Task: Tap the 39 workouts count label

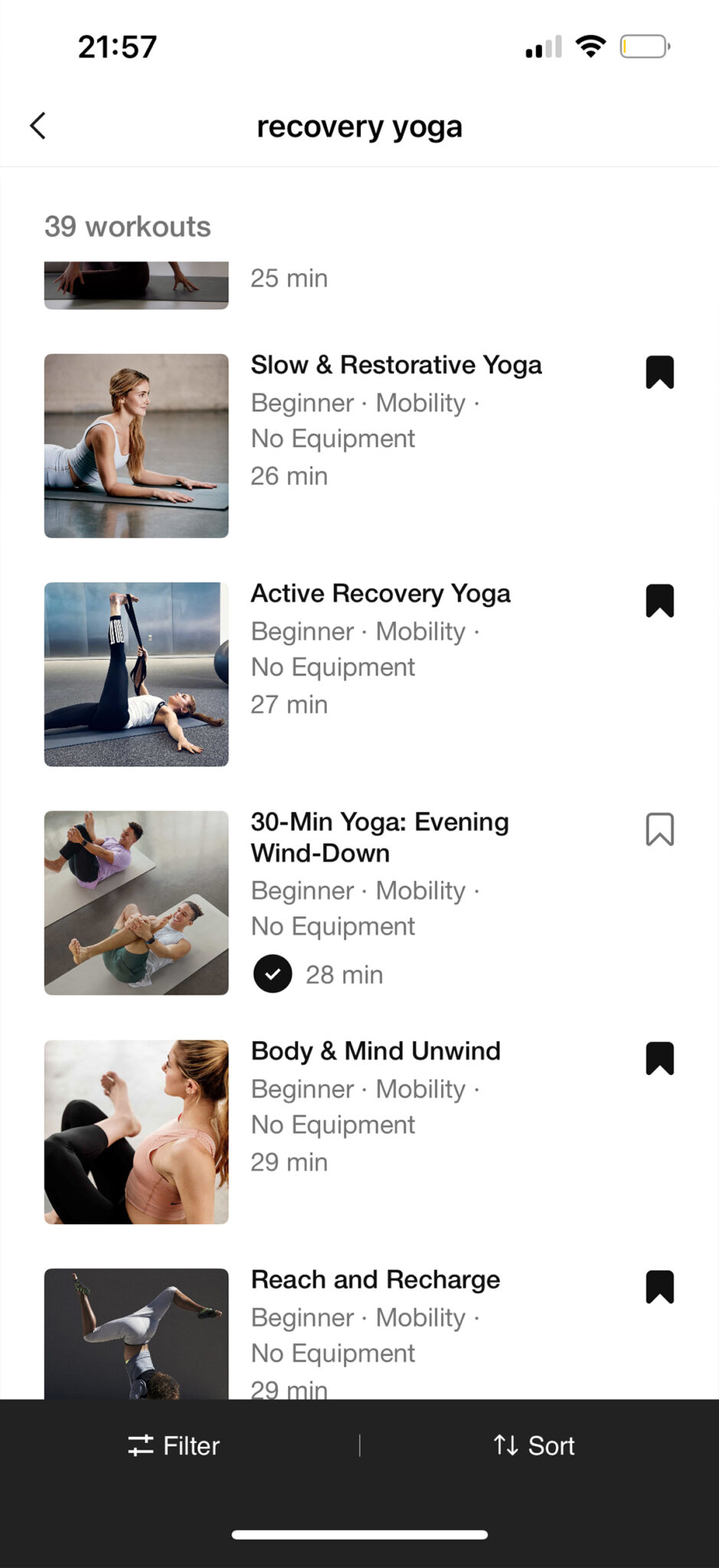Action: click(126, 226)
